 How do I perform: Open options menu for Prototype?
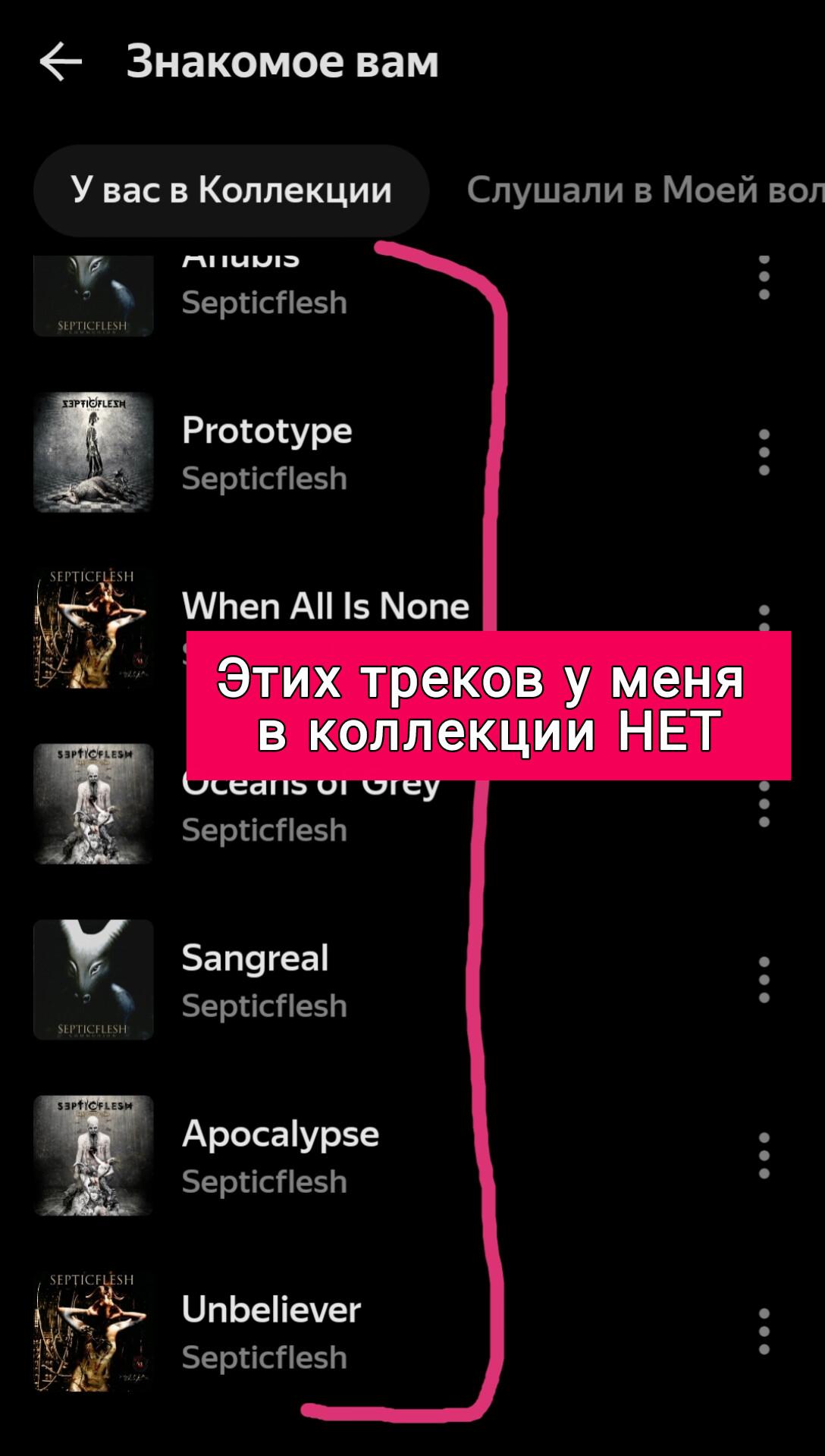click(x=764, y=453)
